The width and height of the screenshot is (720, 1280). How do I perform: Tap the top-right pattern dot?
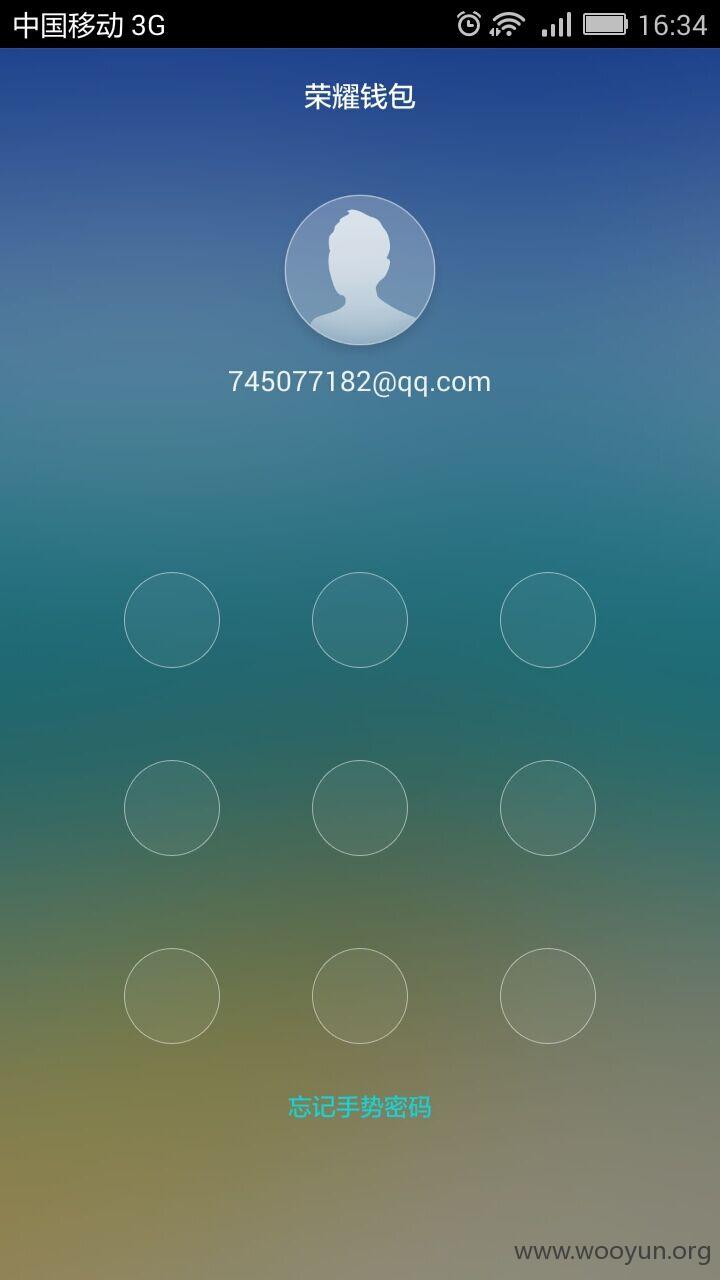[548, 620]
